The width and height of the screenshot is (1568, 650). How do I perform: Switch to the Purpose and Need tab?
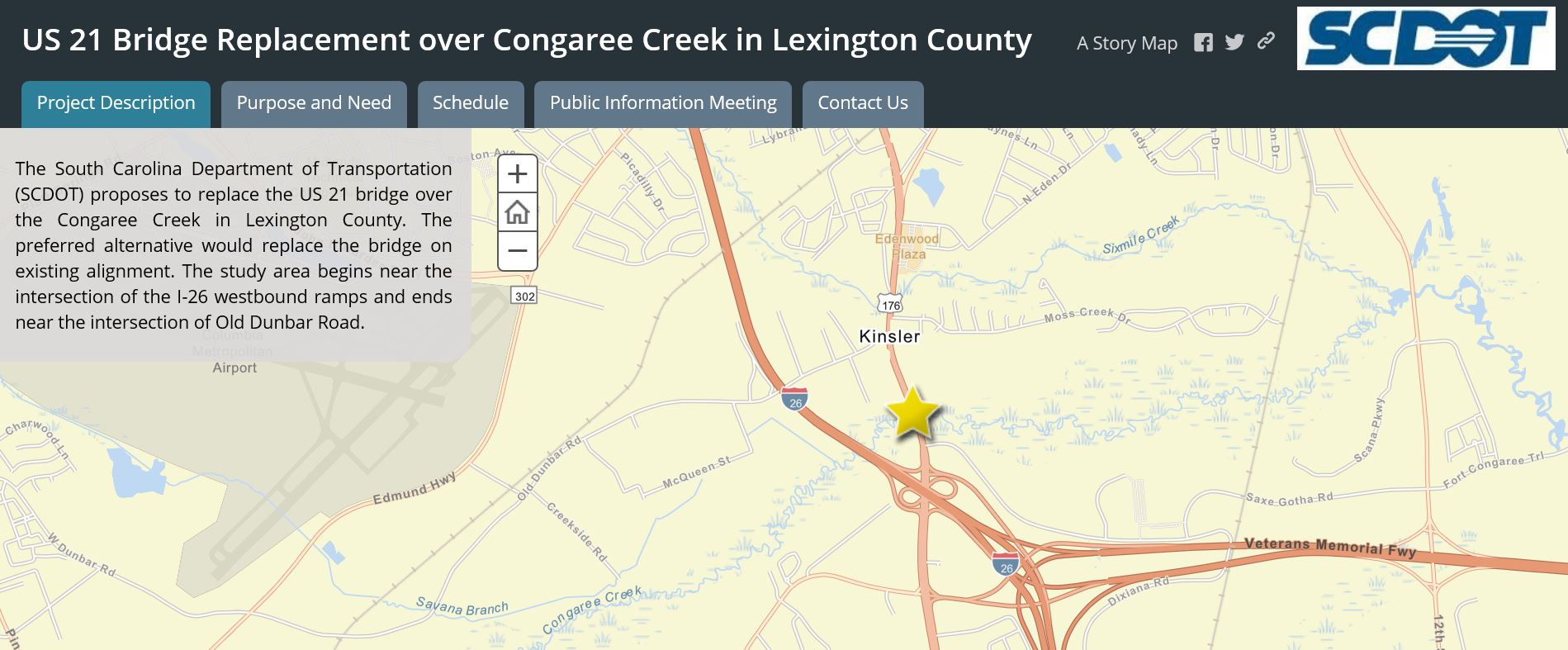[314, 103]
